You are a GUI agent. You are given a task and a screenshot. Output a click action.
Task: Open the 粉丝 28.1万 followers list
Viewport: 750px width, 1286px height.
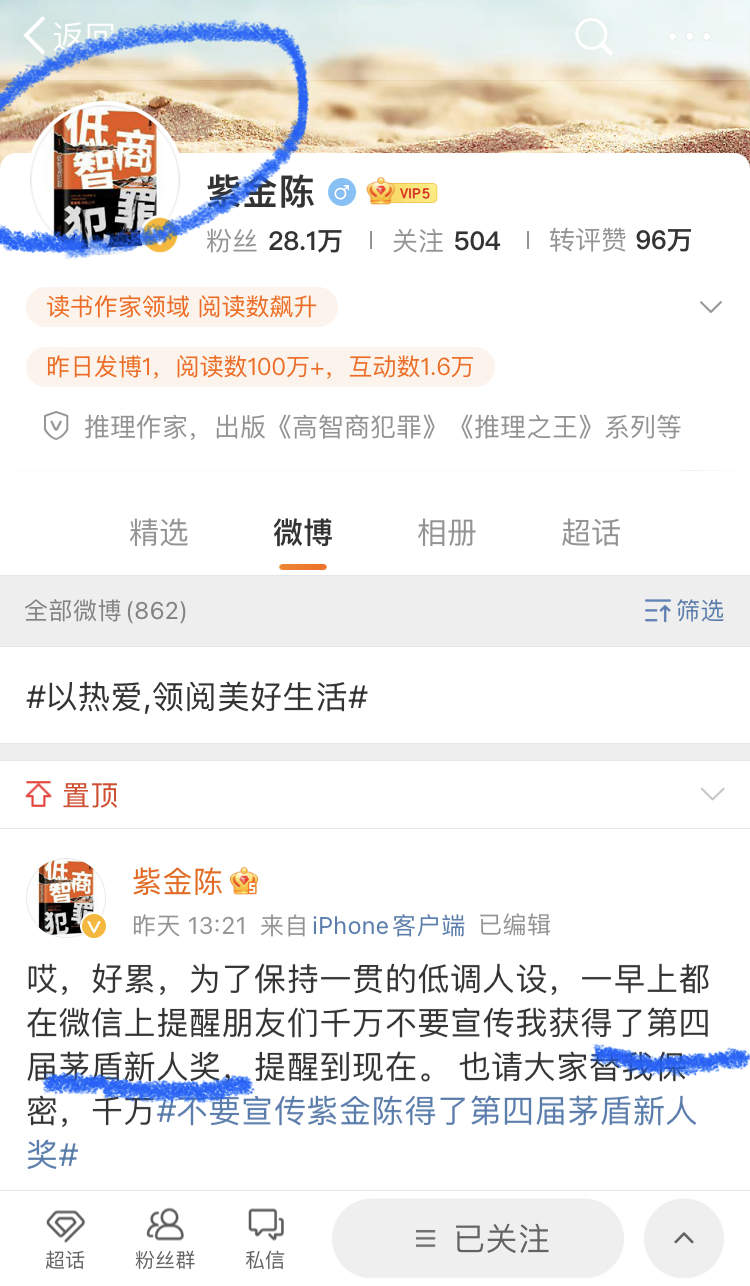tap(273, 241)
